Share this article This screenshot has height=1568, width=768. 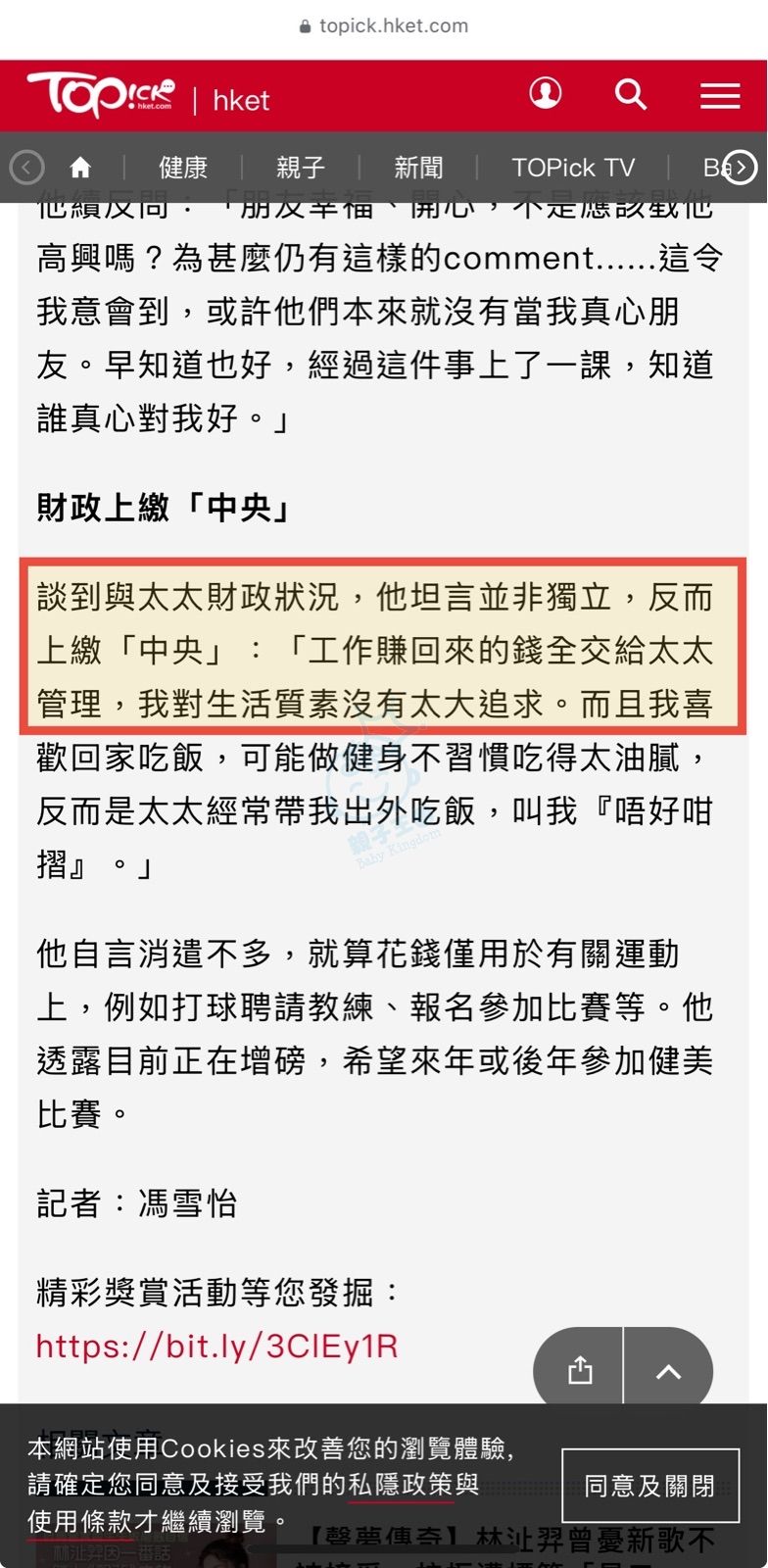tap(580, 1370)
